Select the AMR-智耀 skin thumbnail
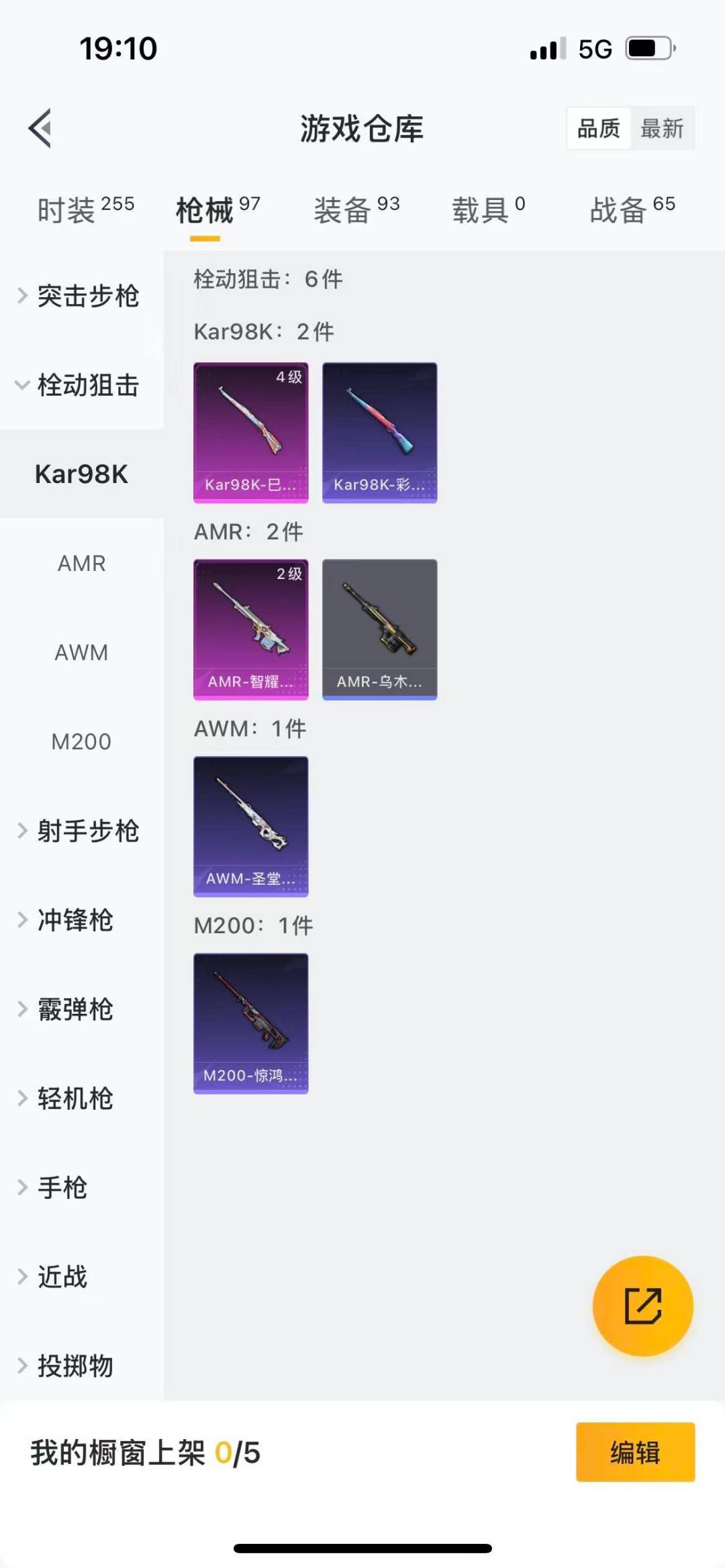This screenshot has width=725, height=1568. (250, 629)
